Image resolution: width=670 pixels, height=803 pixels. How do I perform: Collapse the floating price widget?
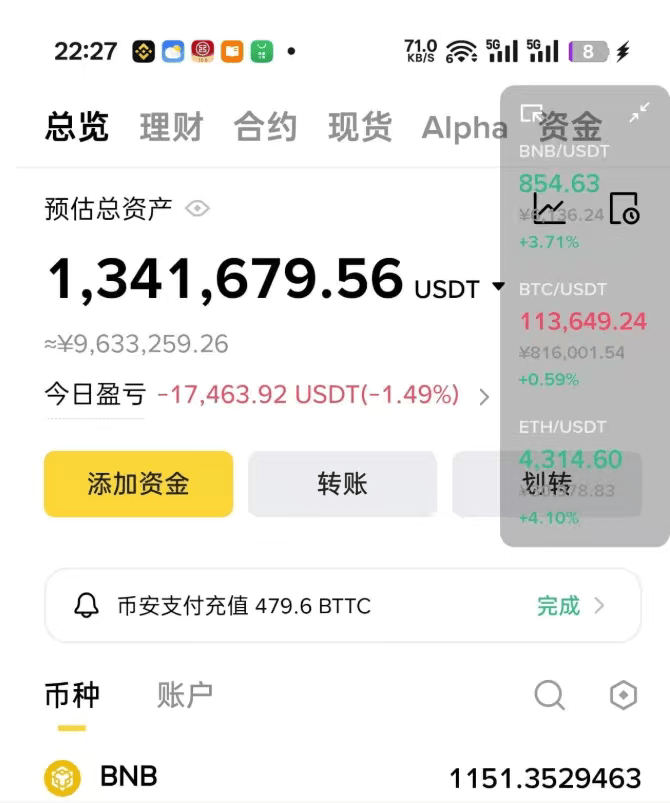(x=639, y=114)
